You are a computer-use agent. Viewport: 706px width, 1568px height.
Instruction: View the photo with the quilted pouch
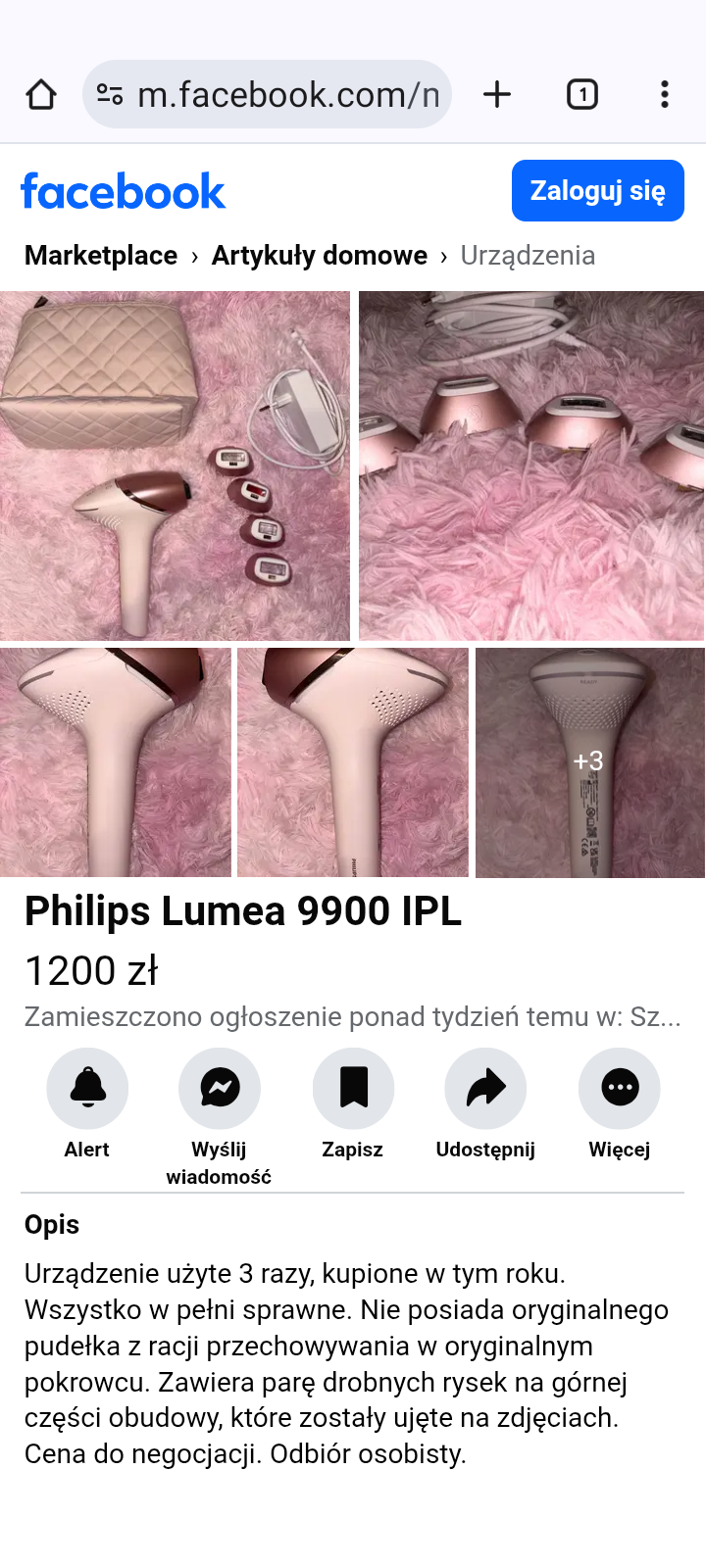tap(175, 465)
